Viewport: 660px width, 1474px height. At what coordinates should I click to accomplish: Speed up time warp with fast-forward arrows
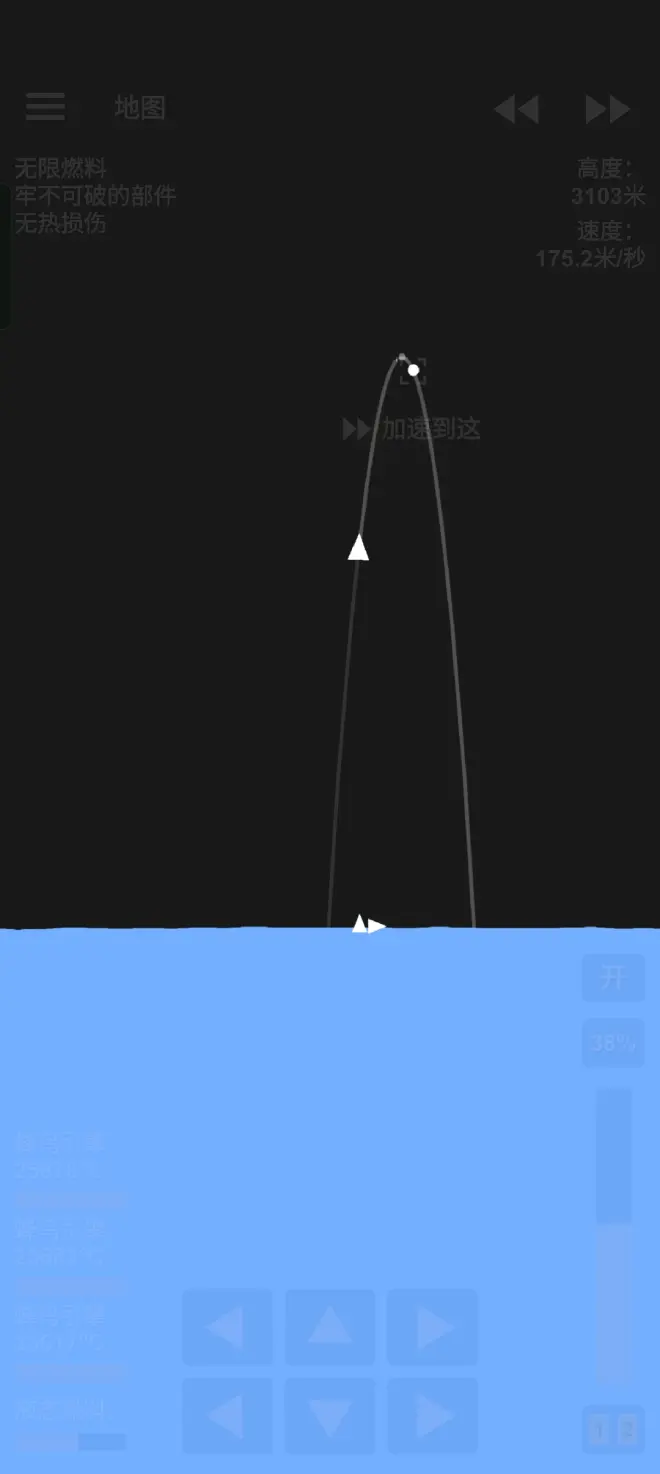pos(607,109)
